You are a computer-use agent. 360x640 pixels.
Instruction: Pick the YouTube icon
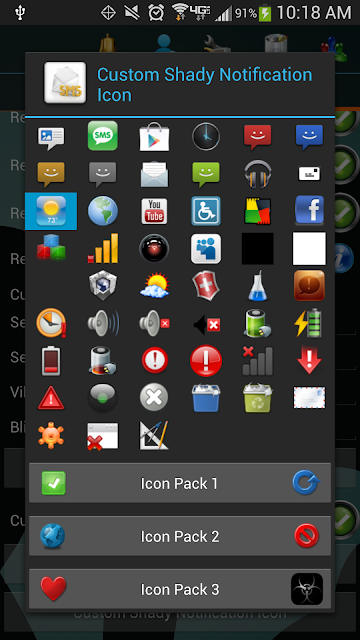point(154,211)
